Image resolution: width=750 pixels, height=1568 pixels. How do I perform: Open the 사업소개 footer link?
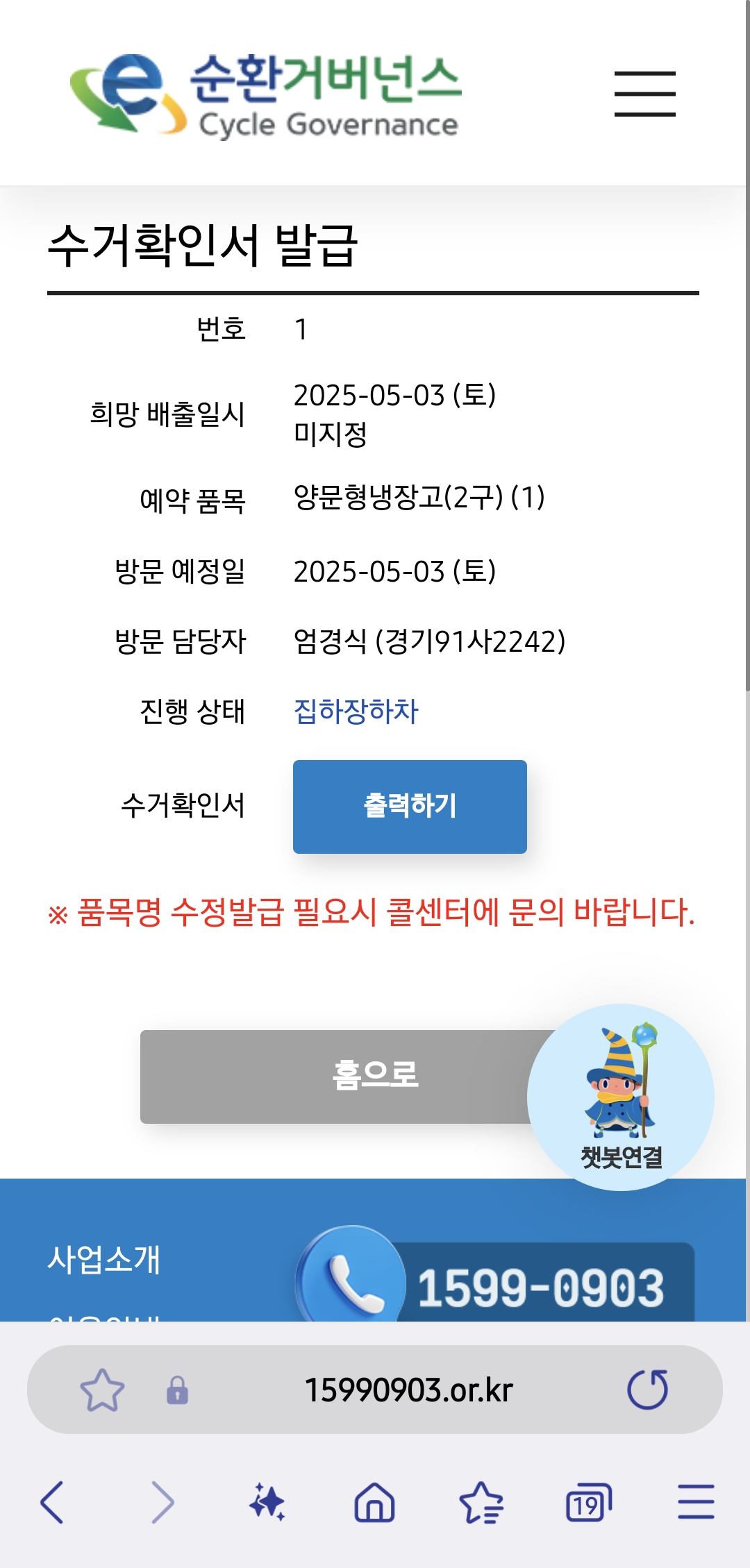click(x=104, y=1259)
